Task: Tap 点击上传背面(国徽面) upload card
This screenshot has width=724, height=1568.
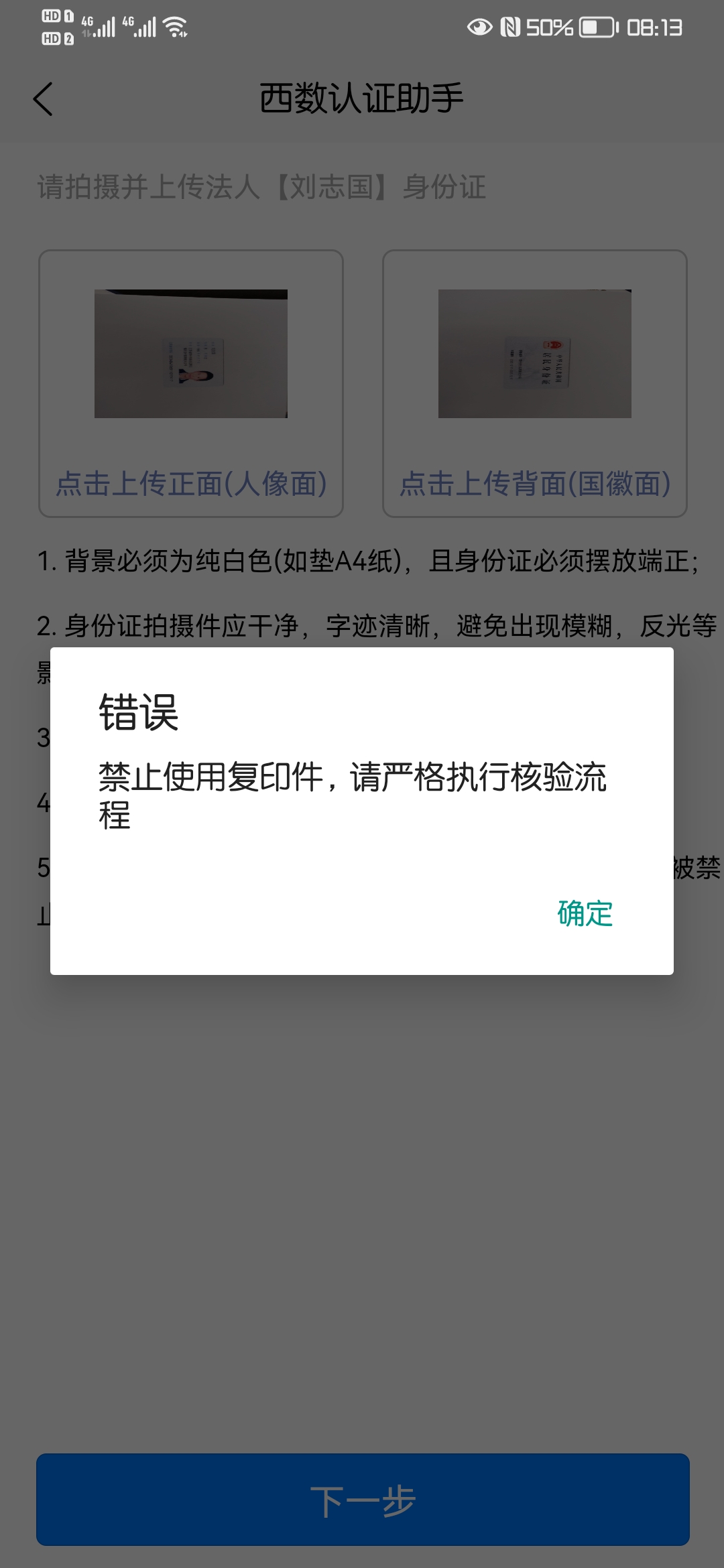Action: (534, 383)
